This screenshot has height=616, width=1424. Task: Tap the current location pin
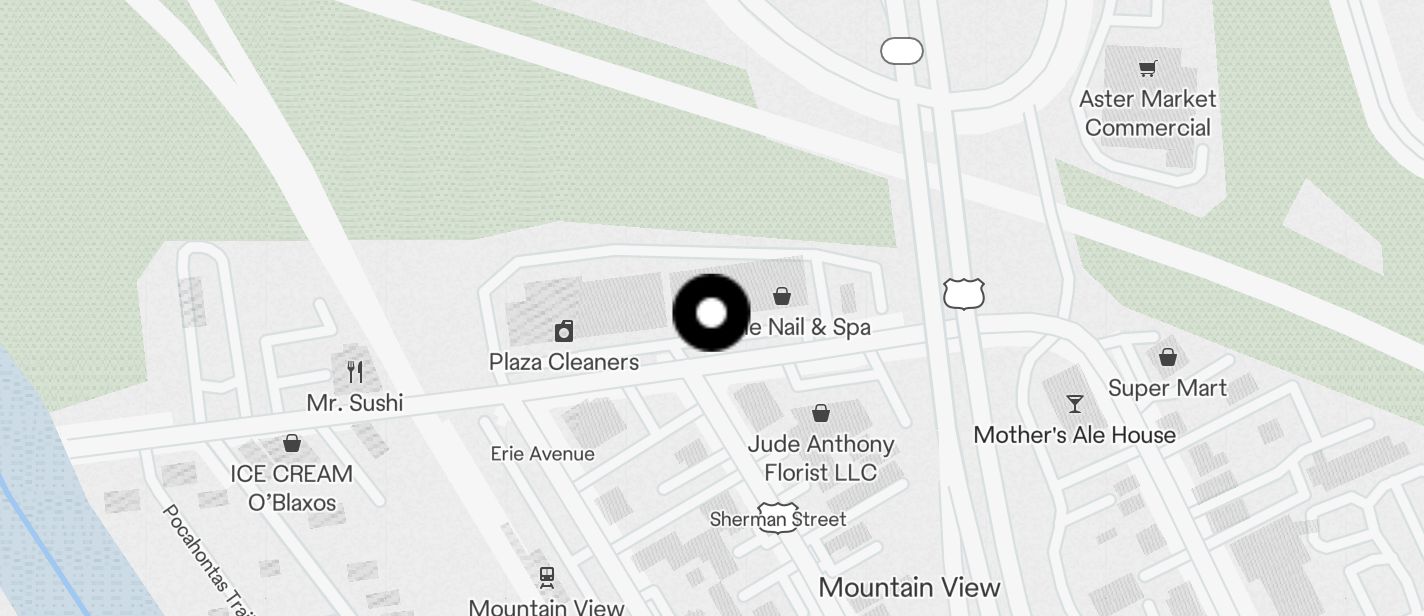(x=711, y=313)
